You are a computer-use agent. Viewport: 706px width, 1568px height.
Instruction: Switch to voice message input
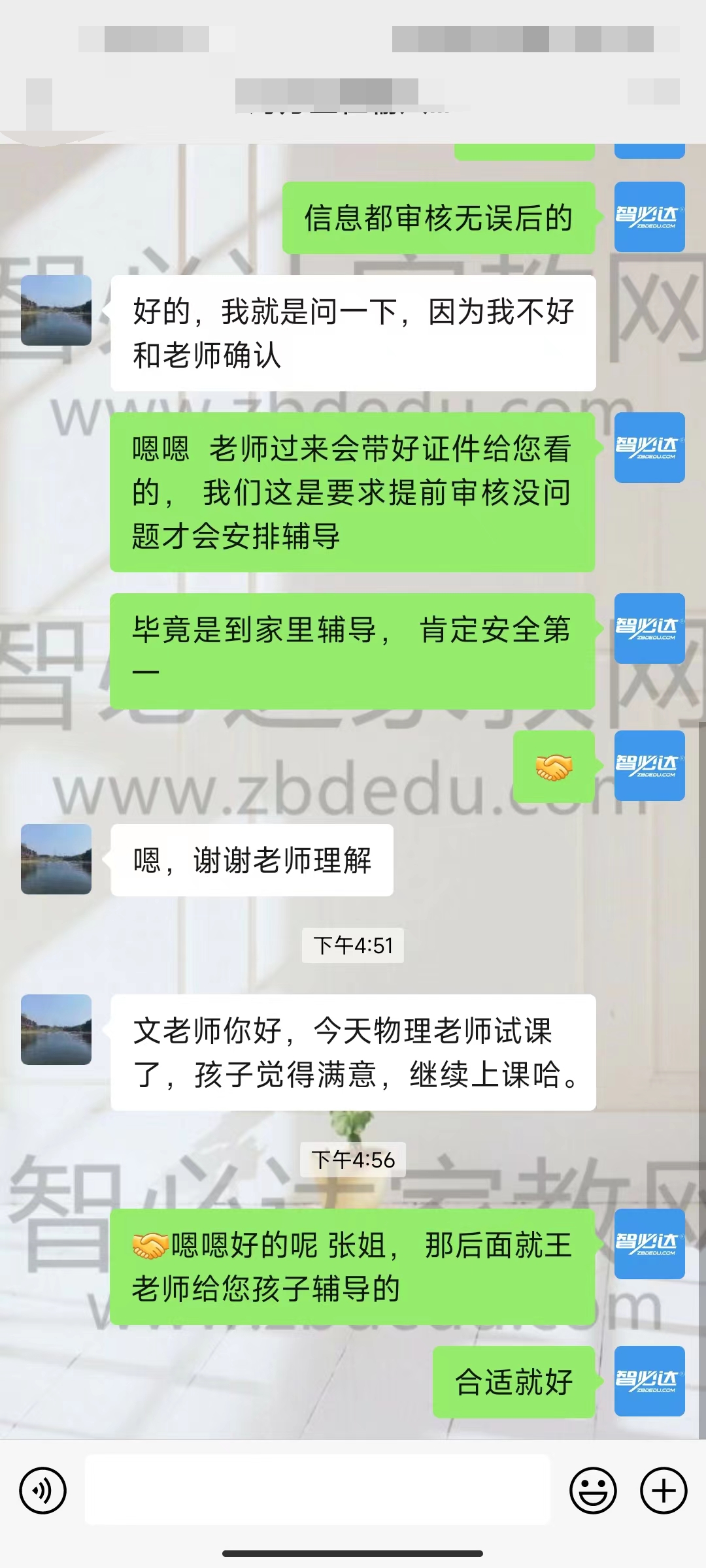pos(43,1490)
